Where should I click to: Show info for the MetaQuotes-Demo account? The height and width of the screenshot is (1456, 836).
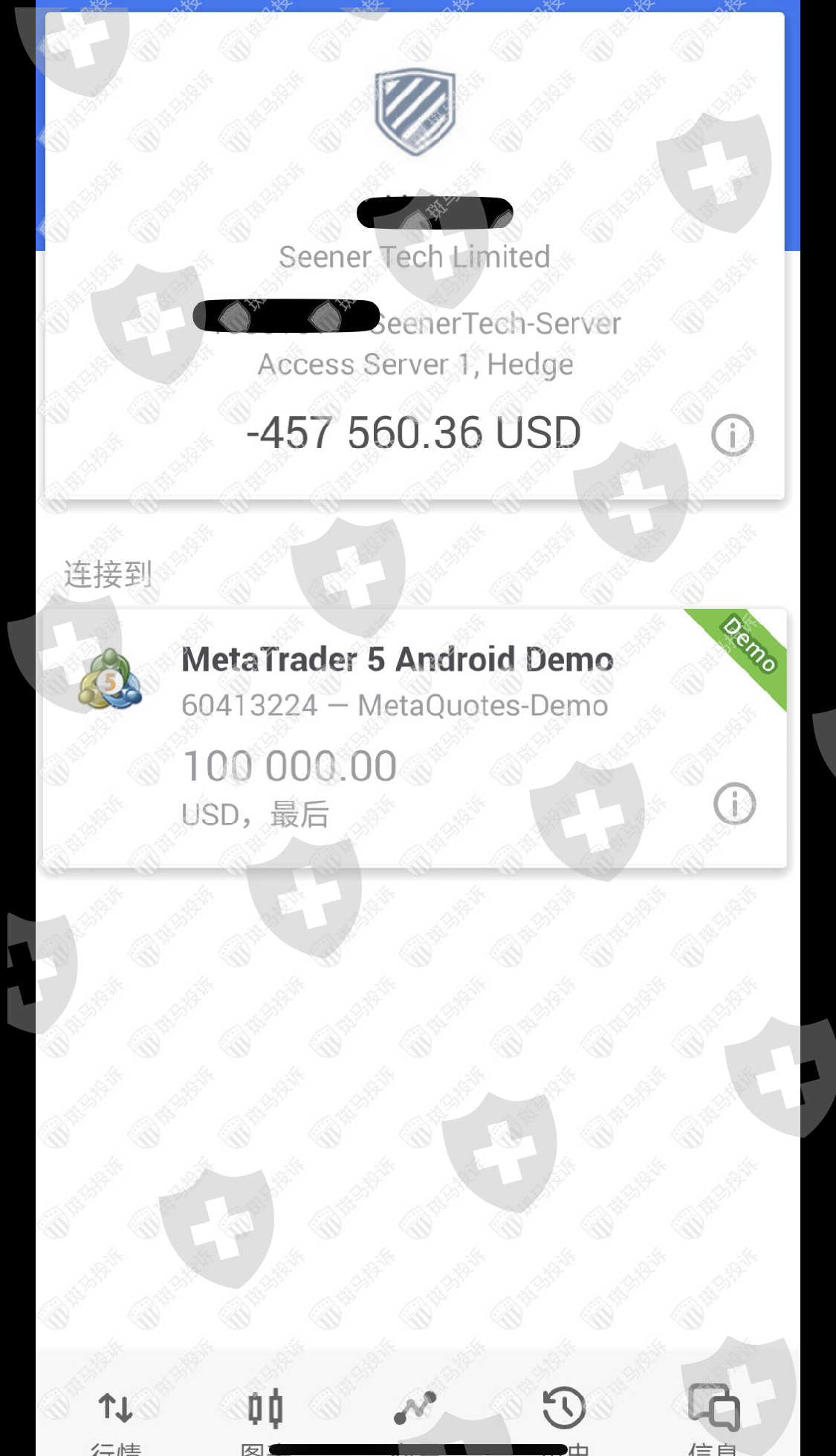[x=735, y=804]
